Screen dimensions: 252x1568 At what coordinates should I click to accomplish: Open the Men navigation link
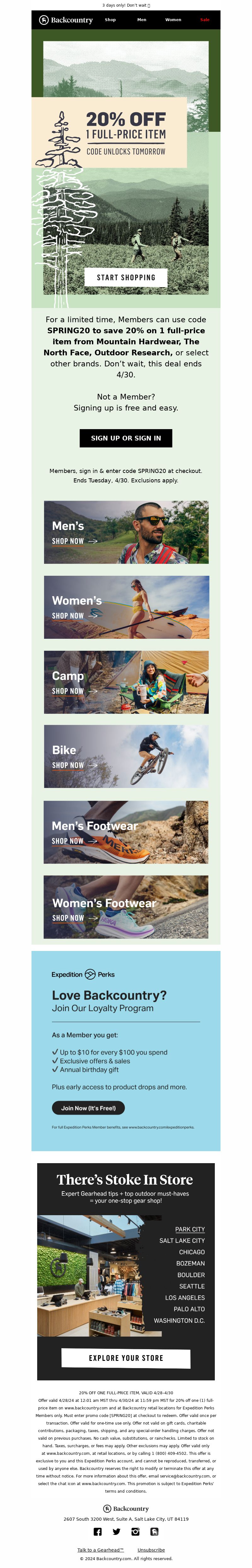click(x=142, y=20)
